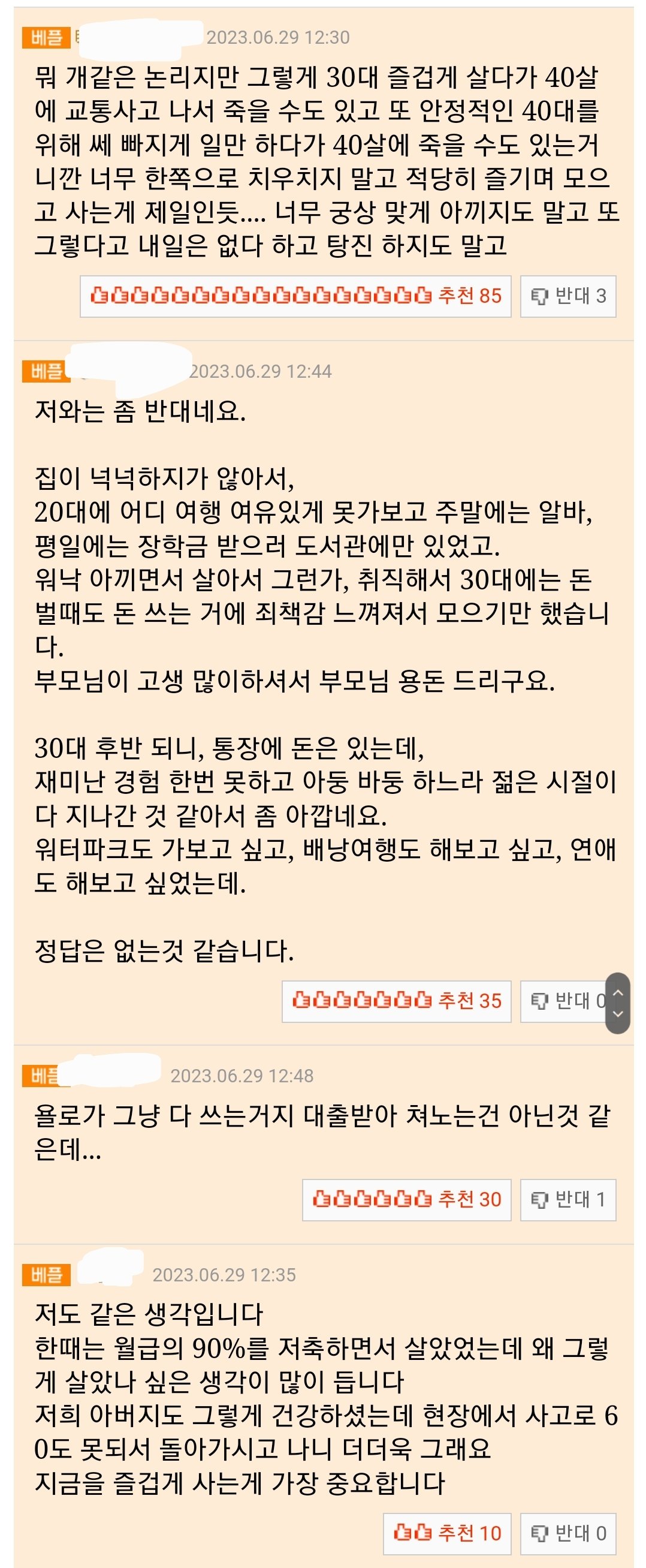646x1568 pixels.
Task: Downvote the comment showing 반대 3
Action: 567,296
